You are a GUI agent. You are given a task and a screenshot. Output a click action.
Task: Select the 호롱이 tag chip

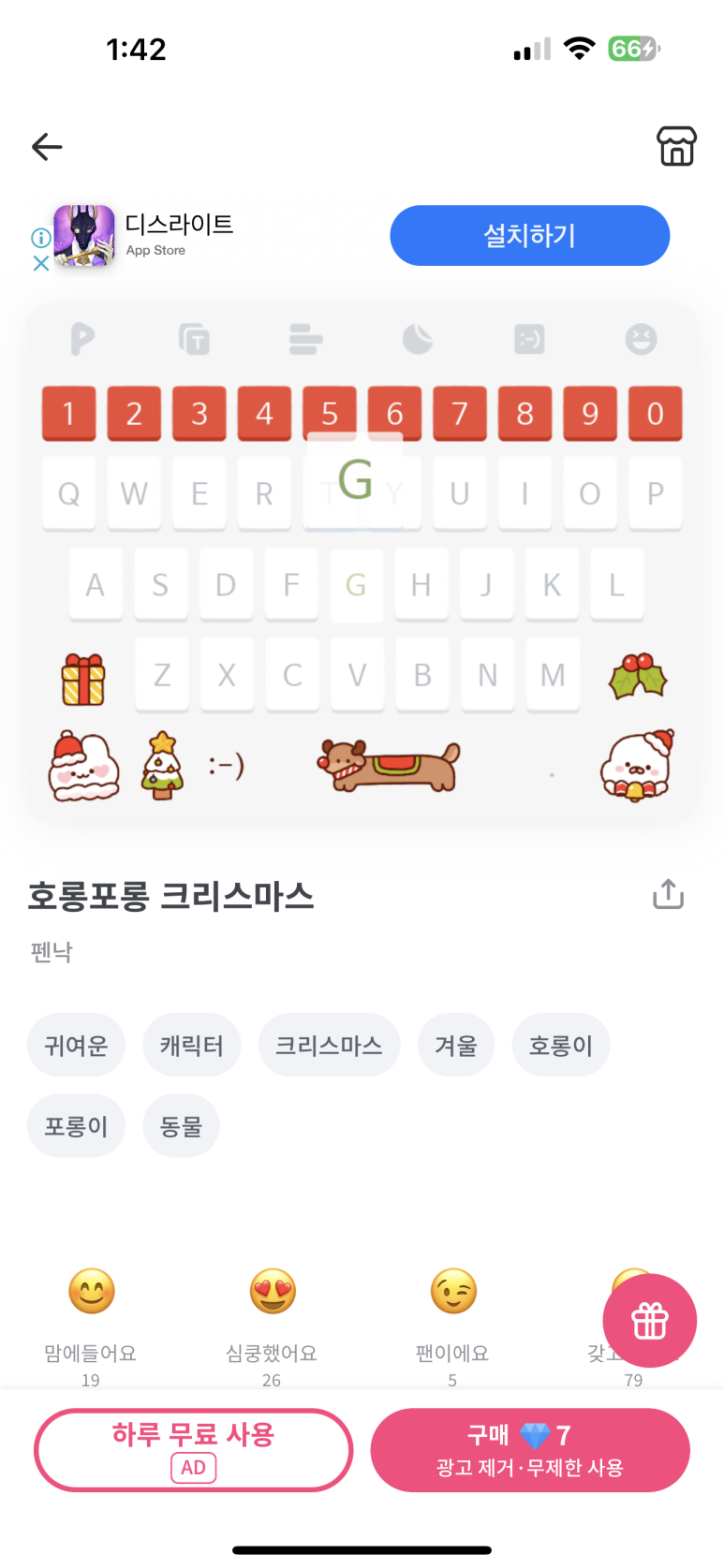(560, 1045)
